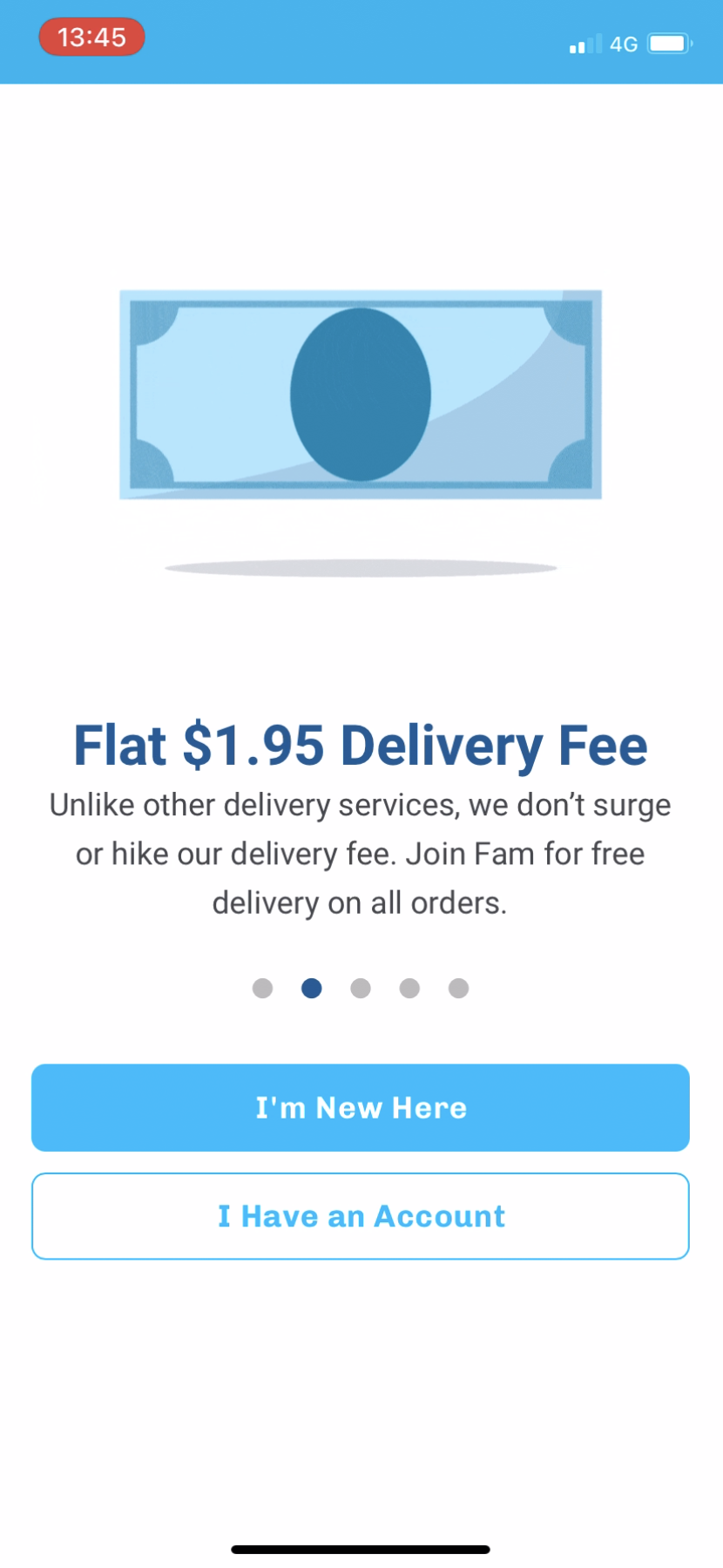This screenshot has width=723, height=1568.
Task: Tap the Join Fam description text
Action: 360,853
